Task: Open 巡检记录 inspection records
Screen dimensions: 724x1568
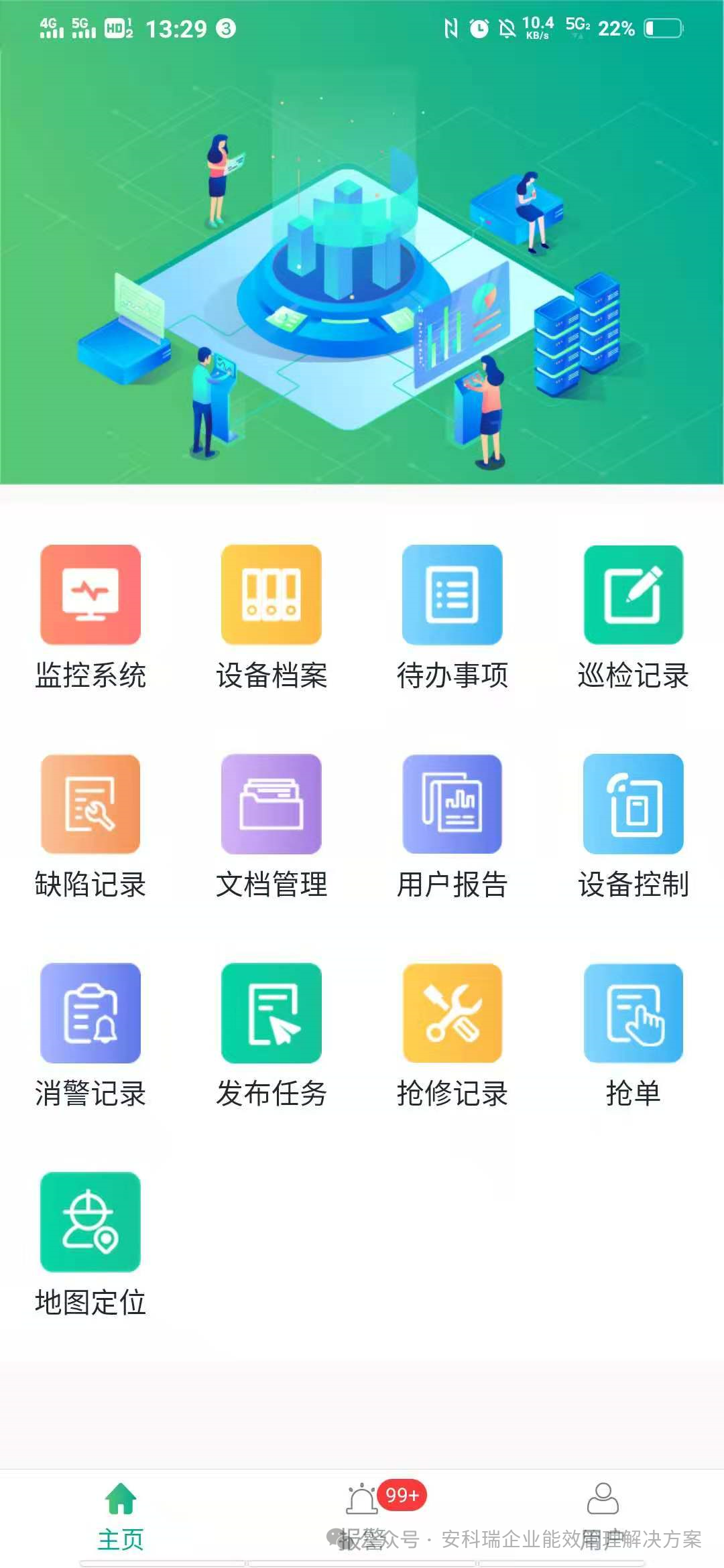Action: 633,595
